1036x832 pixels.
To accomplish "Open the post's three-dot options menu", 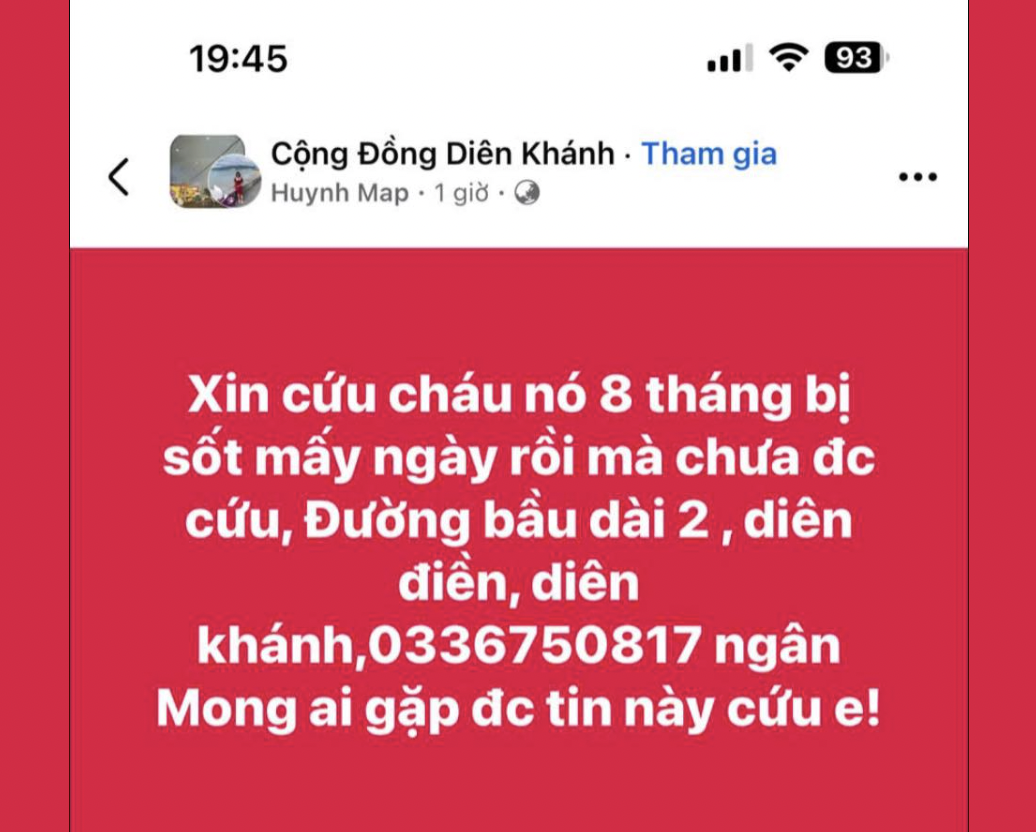I will point(917,177).
